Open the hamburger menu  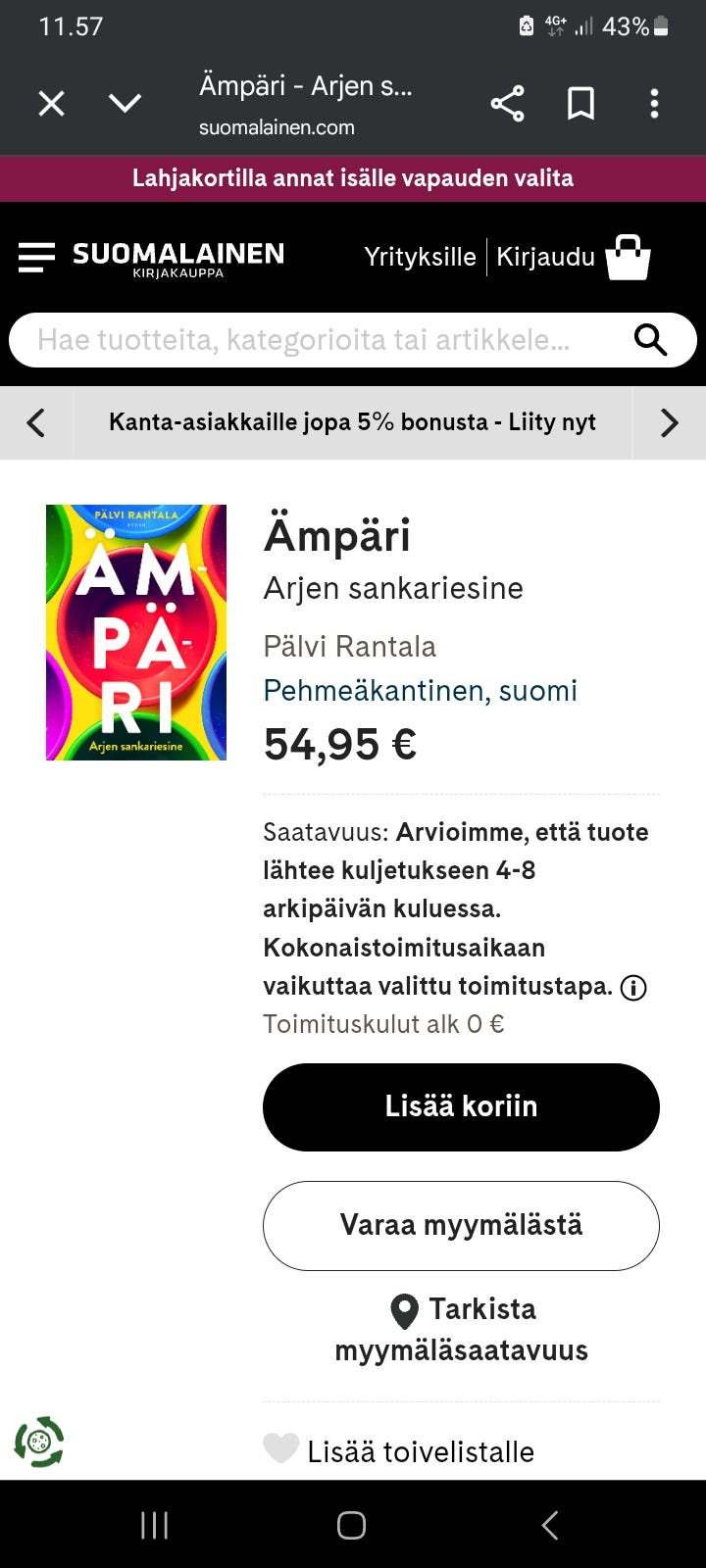point(37,257)
